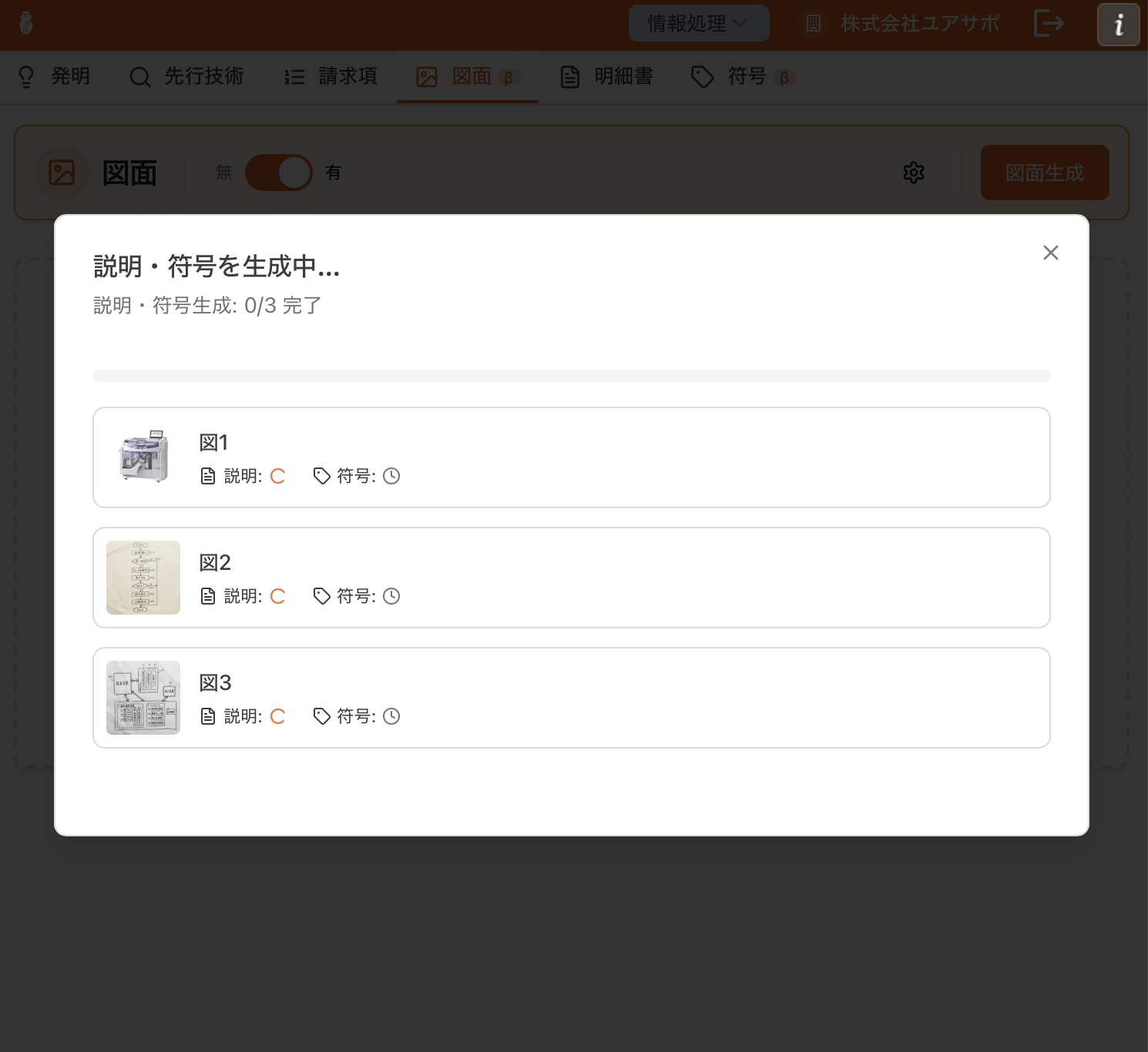1148x1052 pixels.
Task: Switch to the 先行技術 tab
Action: 186,76
